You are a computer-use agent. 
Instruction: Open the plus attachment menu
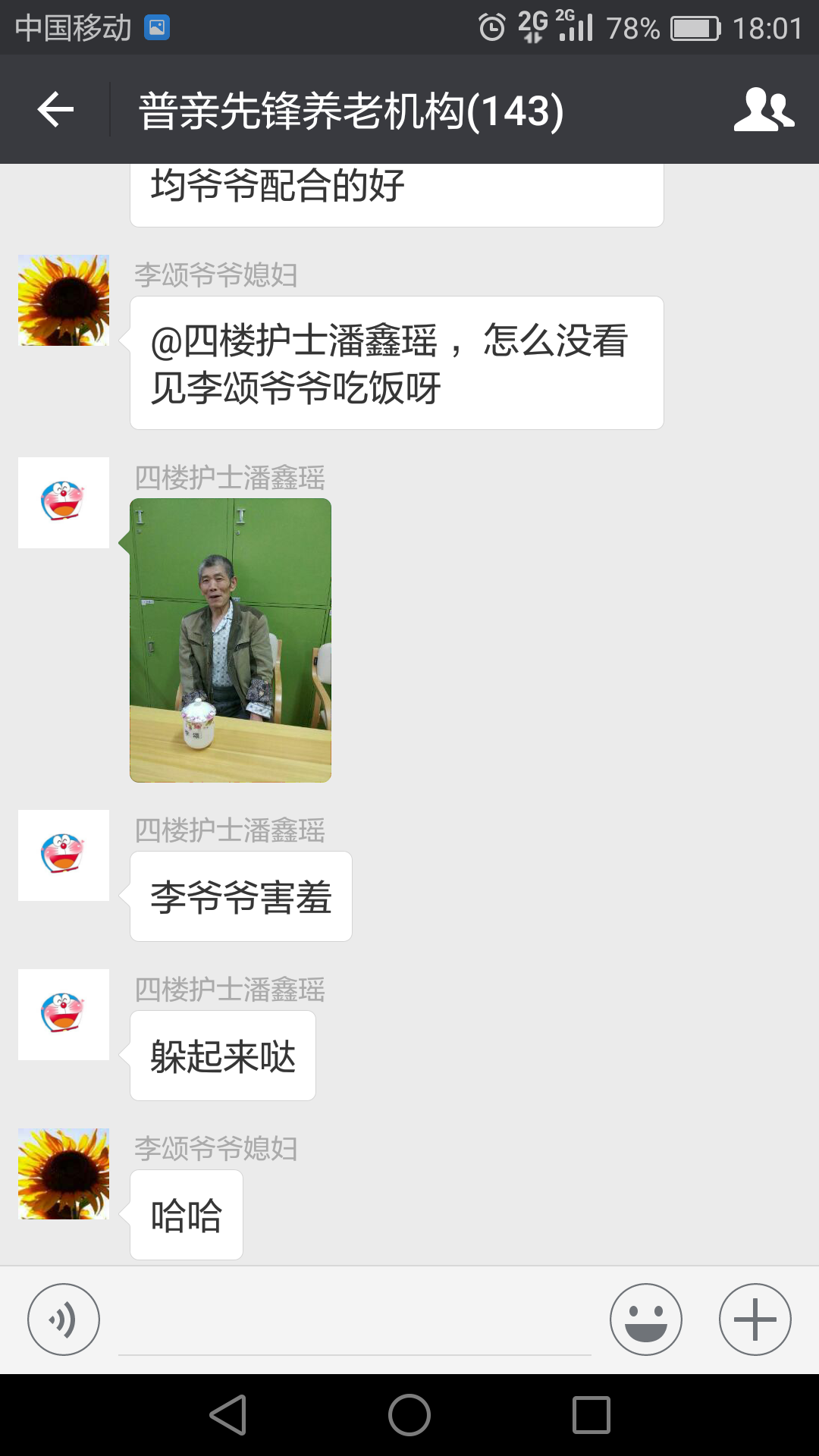pyautogui.click(x=755, y=1319)
